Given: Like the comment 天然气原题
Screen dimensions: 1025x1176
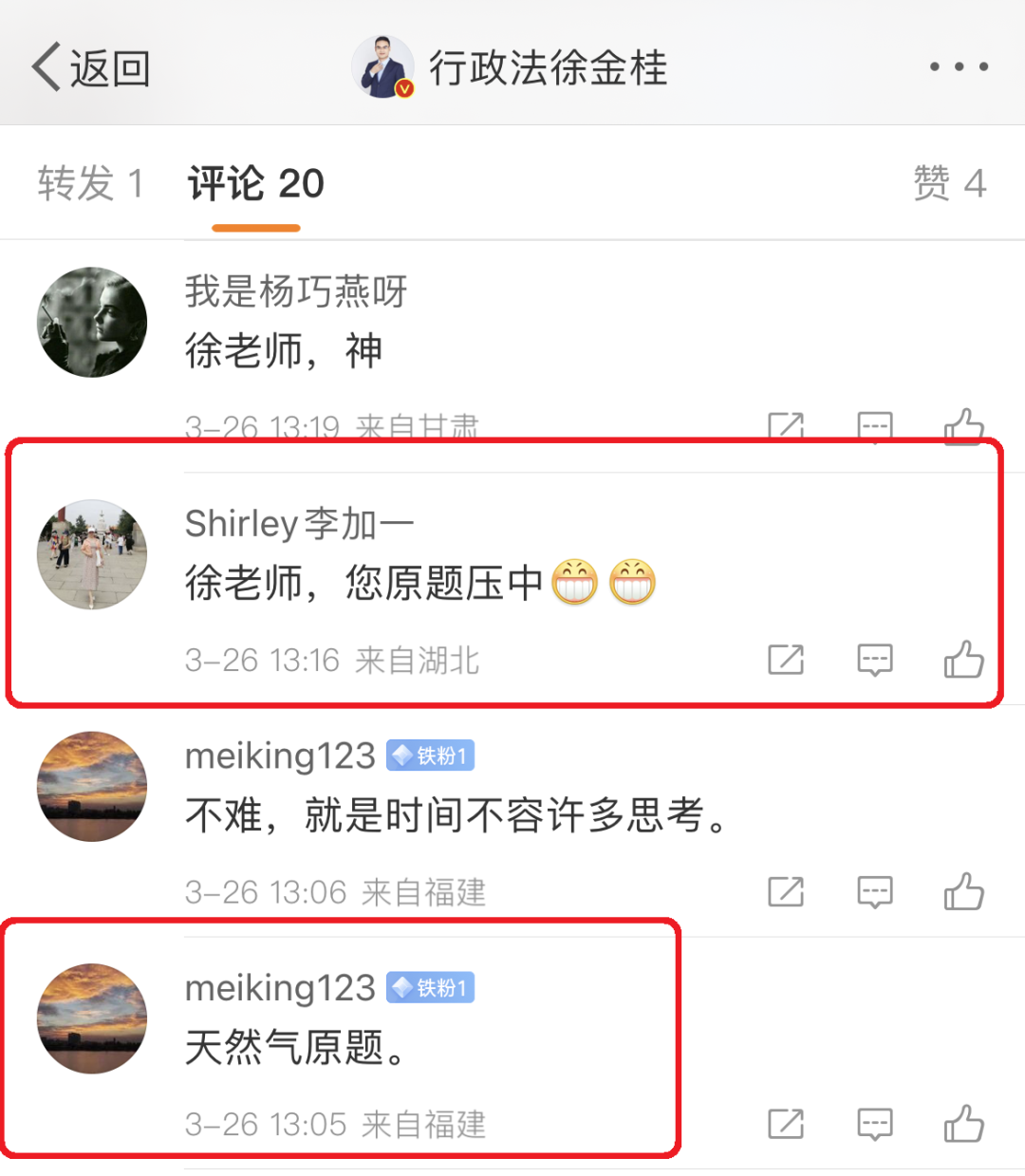Looking at the screenshot, I should point(963,1124).
